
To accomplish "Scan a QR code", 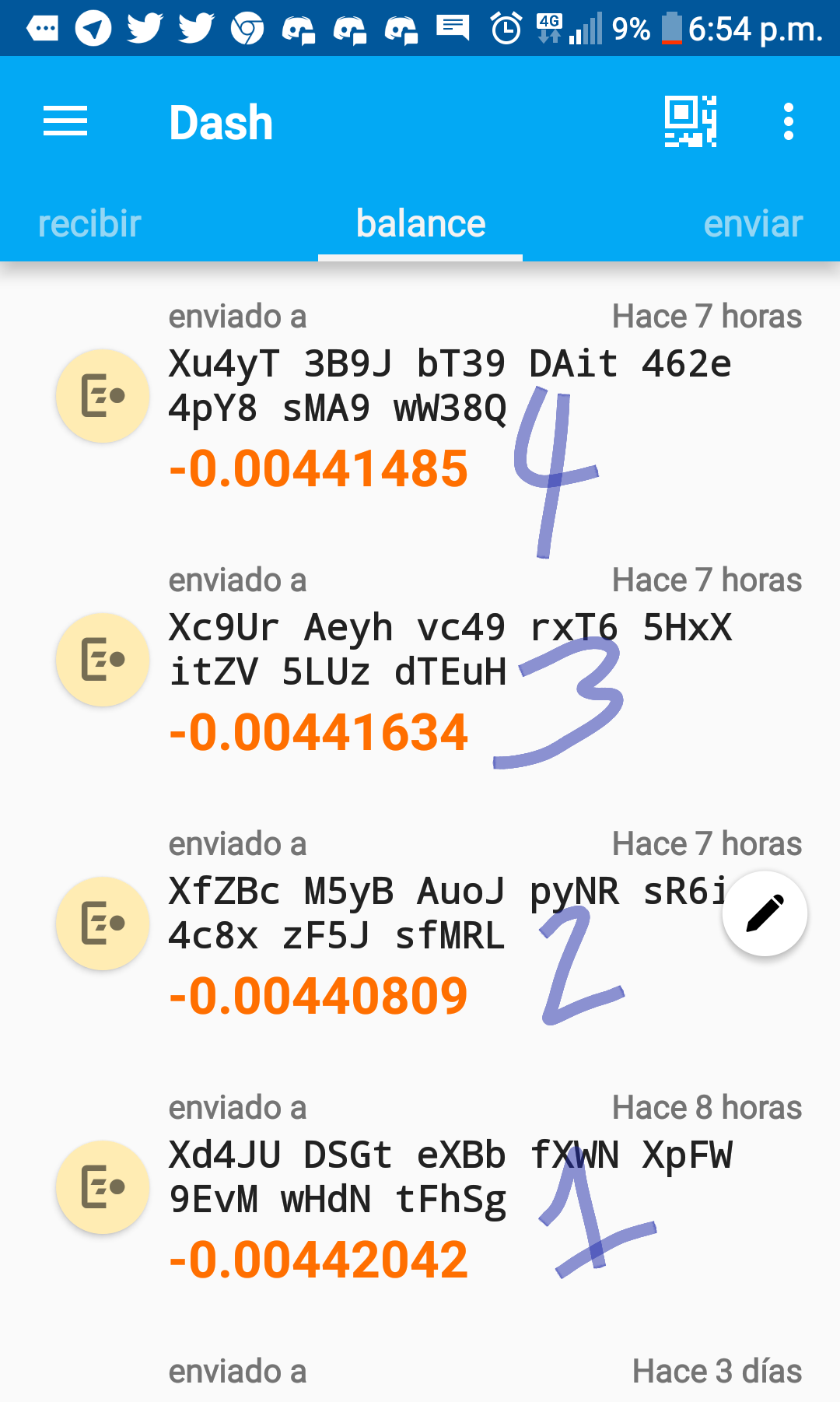I will click(691, 121).
